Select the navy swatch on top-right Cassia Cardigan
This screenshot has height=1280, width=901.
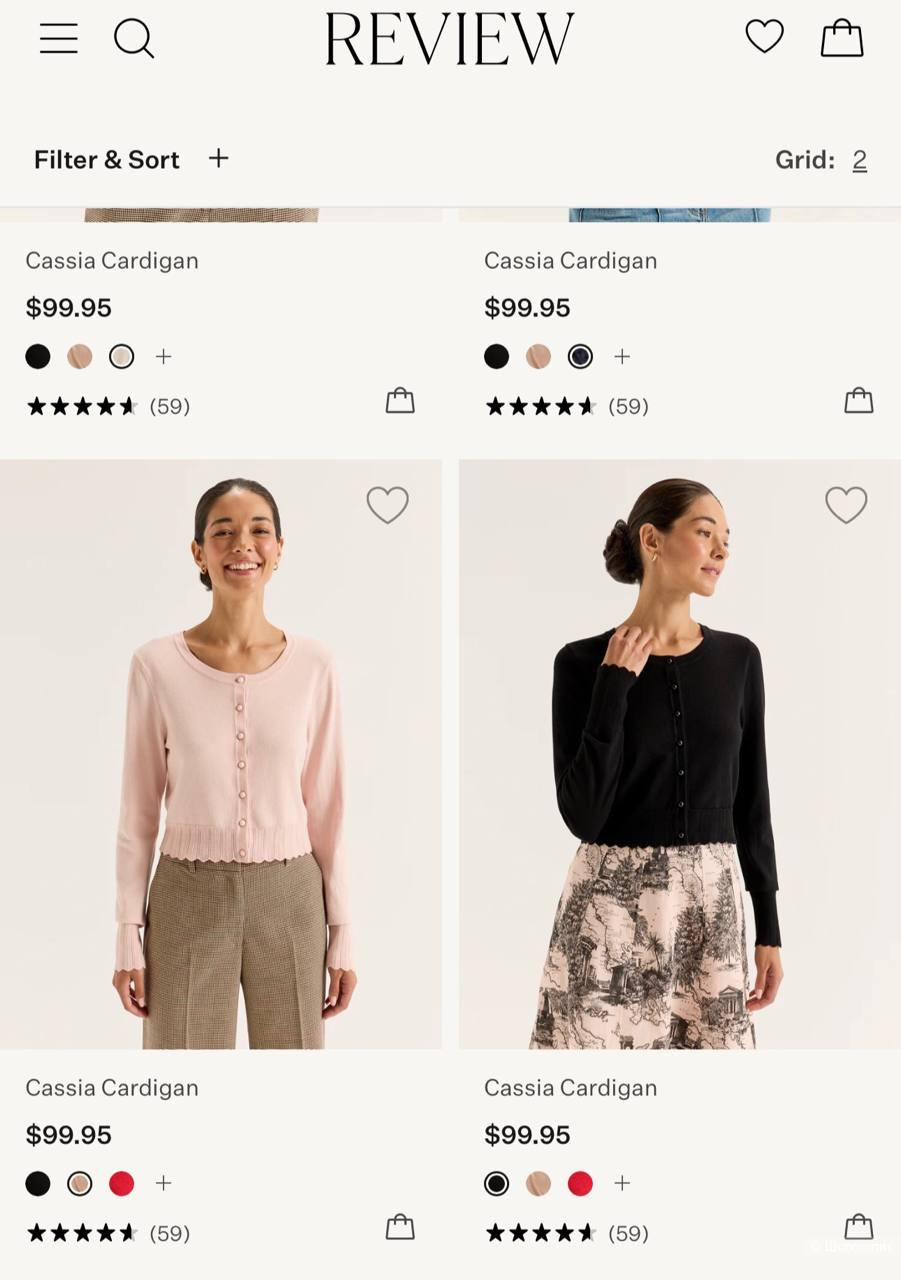(x=580, y=357)
